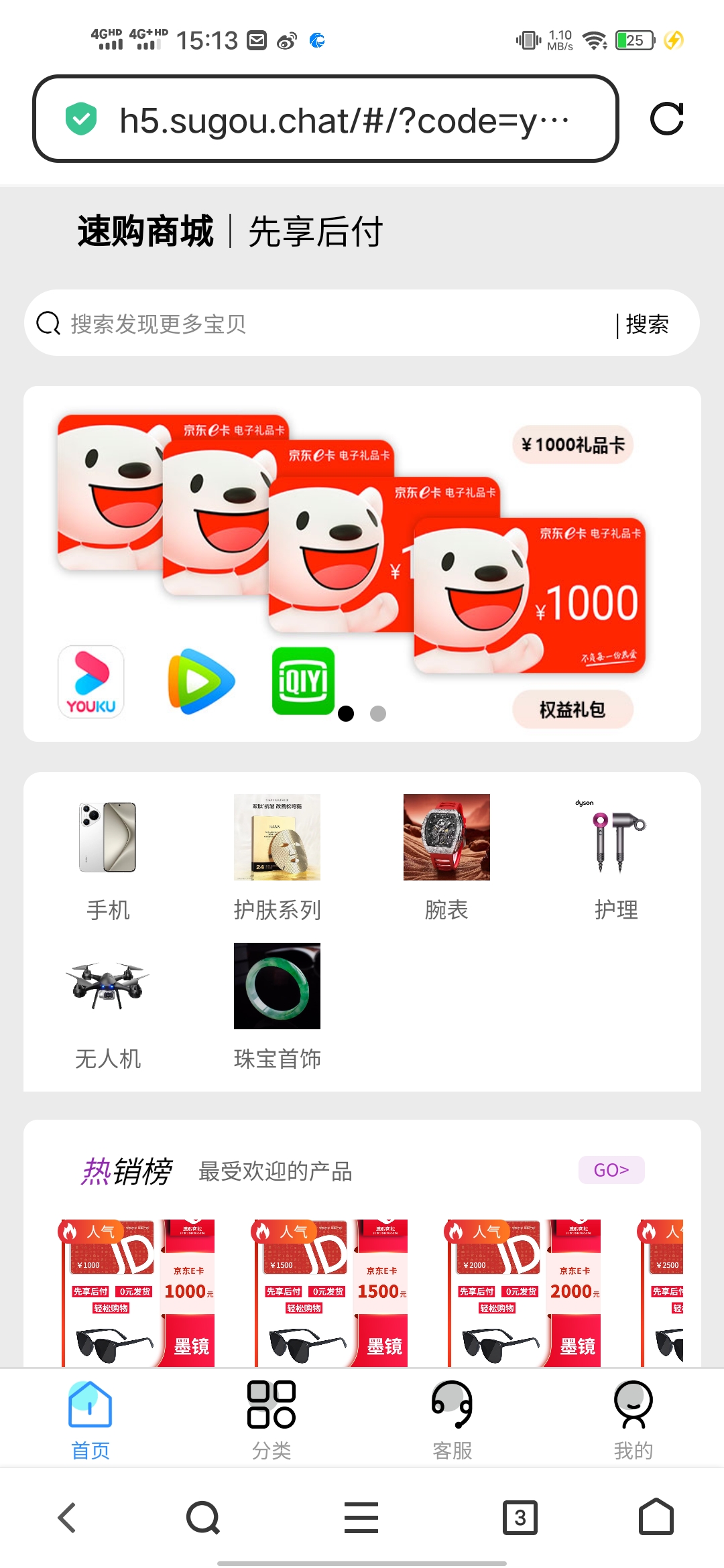Reload the page with the refresh icon
724x1568 pixels.
666,119
